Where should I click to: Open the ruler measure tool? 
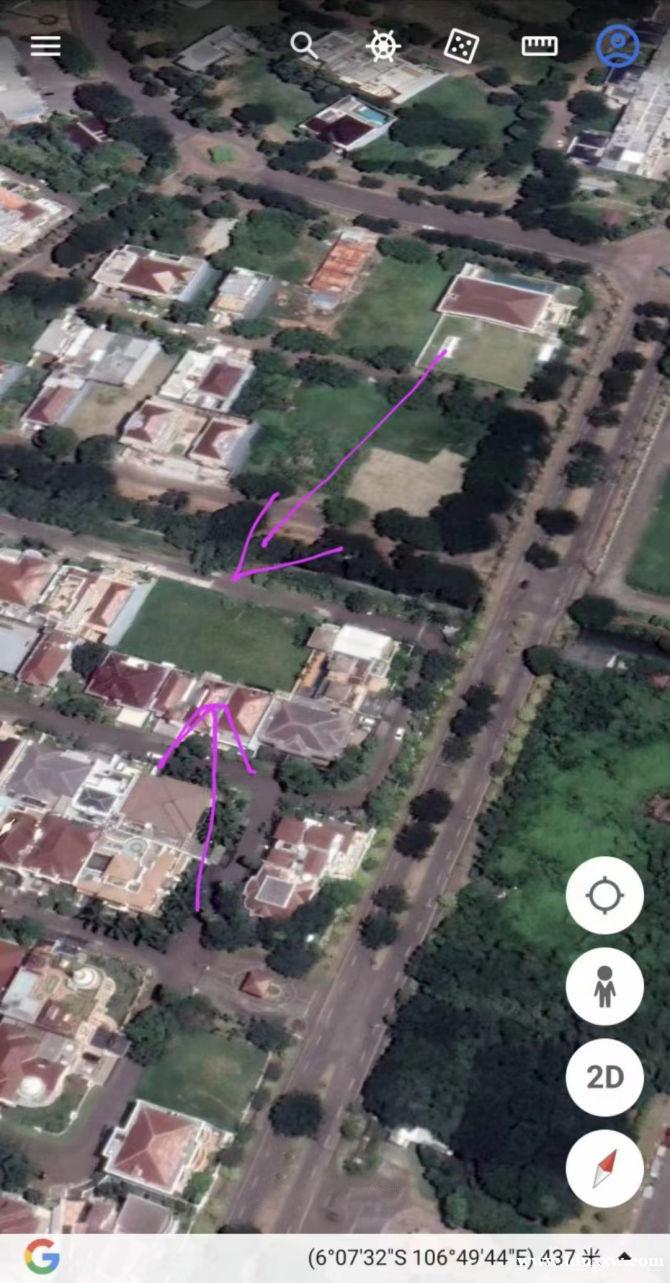tap(540, 45)
